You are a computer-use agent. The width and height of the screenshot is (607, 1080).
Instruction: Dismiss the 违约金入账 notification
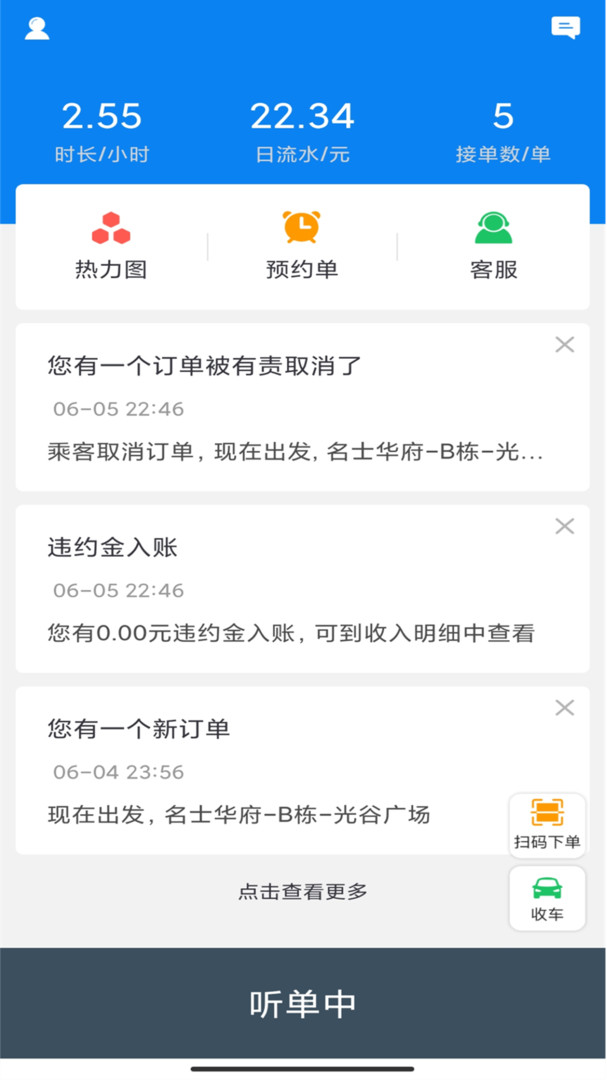tap(565, 526)
